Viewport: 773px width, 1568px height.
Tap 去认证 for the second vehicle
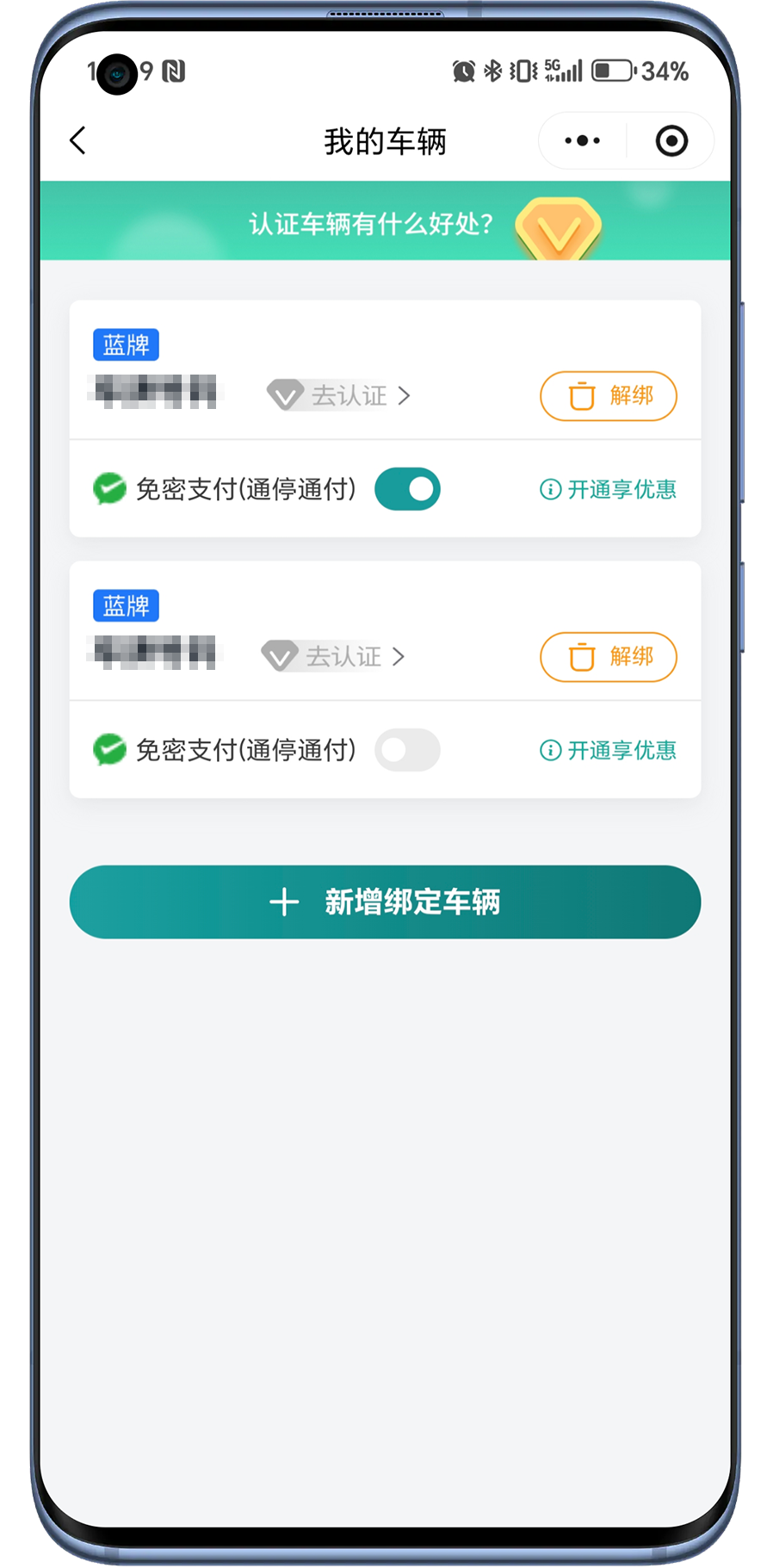(x=343, y=657)
